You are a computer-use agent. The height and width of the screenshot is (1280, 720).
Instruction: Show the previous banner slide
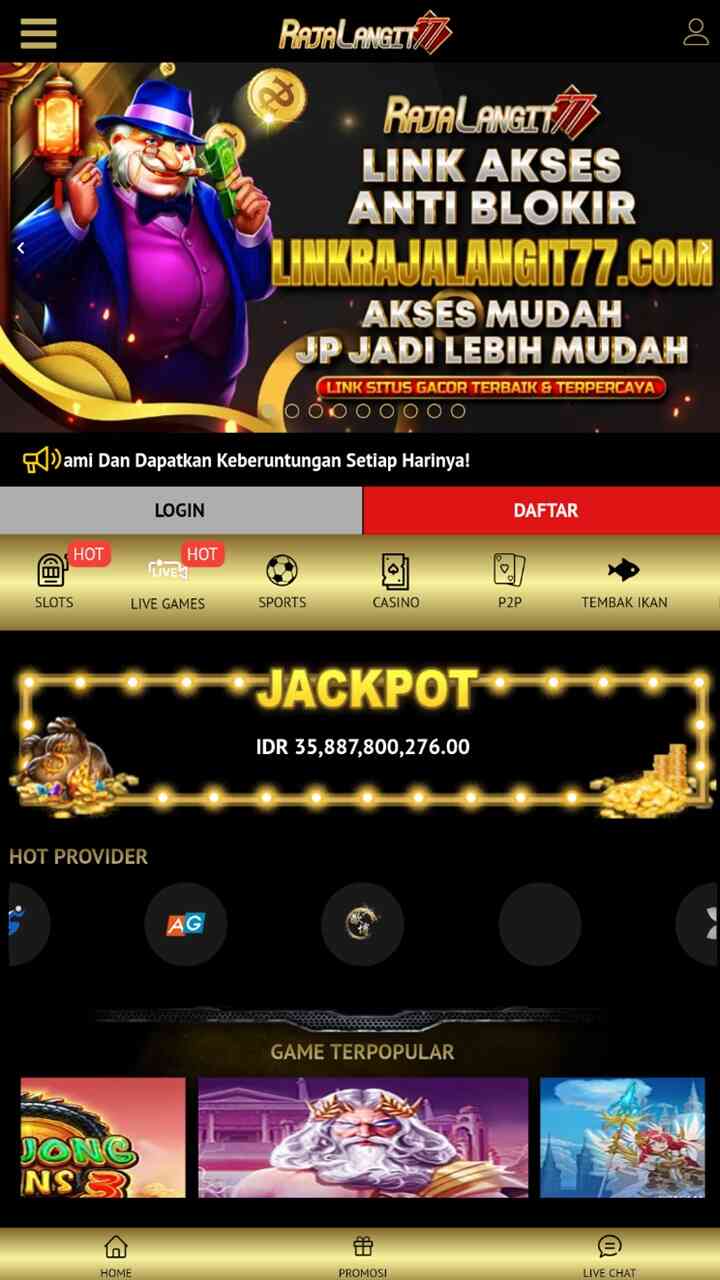point(20,248)
